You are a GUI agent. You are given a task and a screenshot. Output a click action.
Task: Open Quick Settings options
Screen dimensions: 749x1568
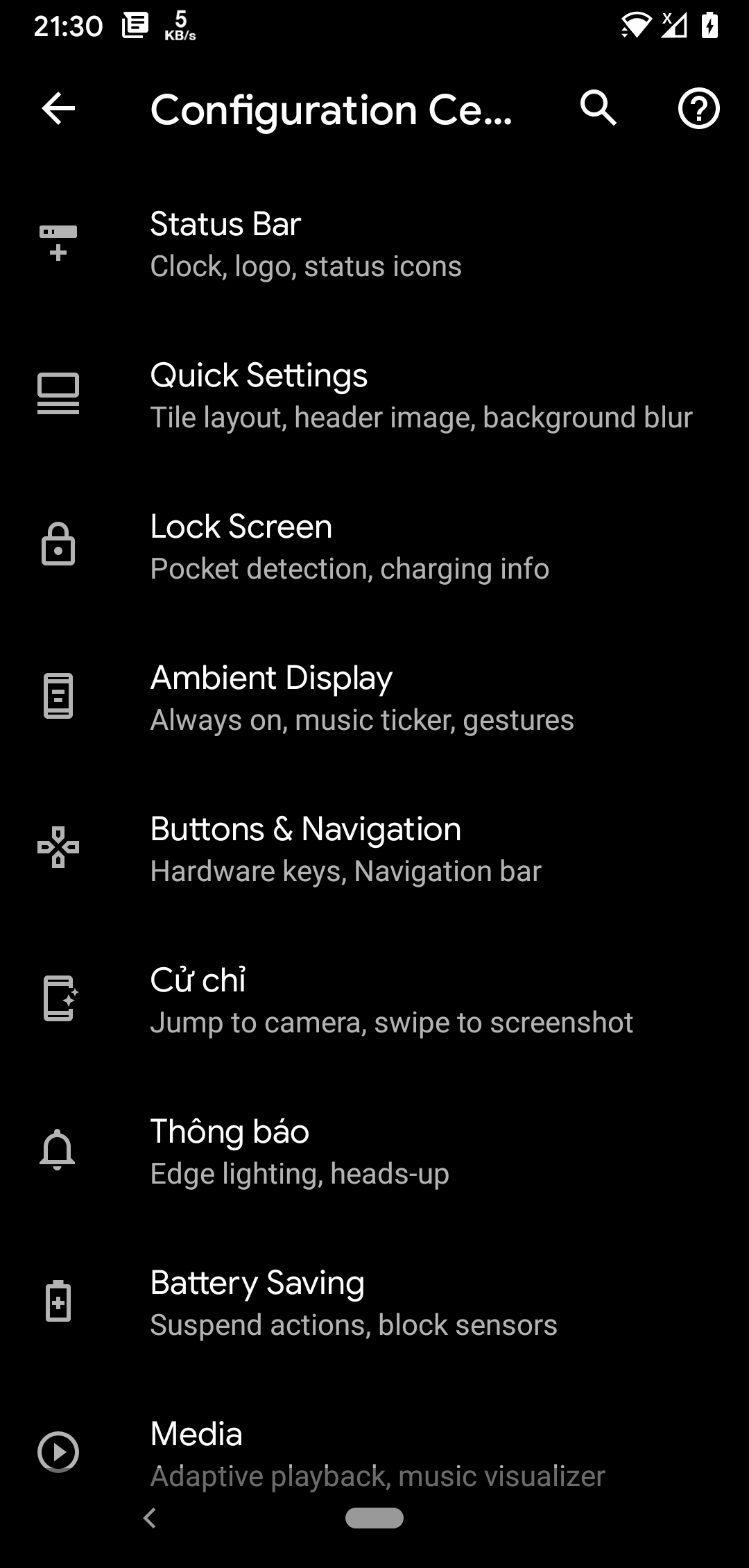coord(374,395)
